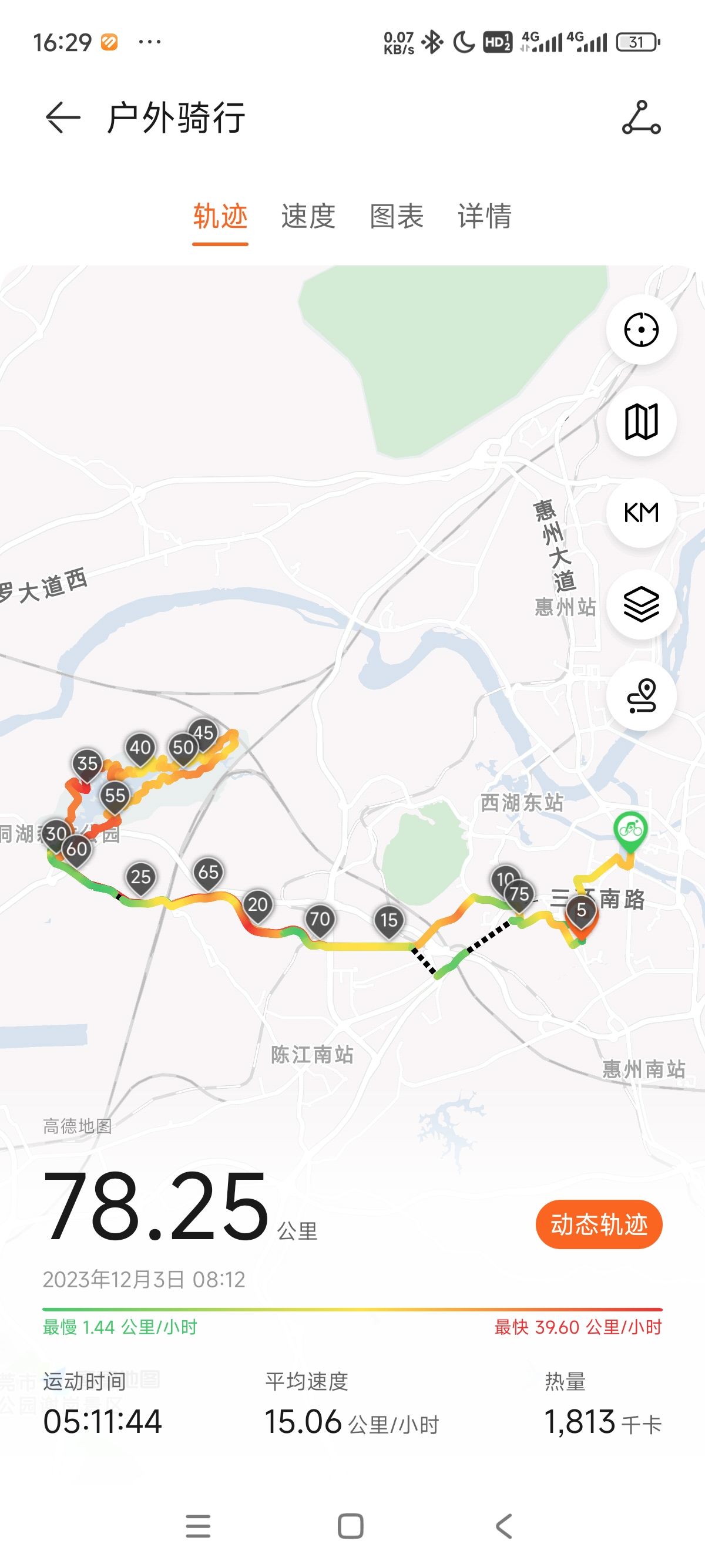Open the route share icon
Screen dimensions: 705x1568
coord(641,117)
